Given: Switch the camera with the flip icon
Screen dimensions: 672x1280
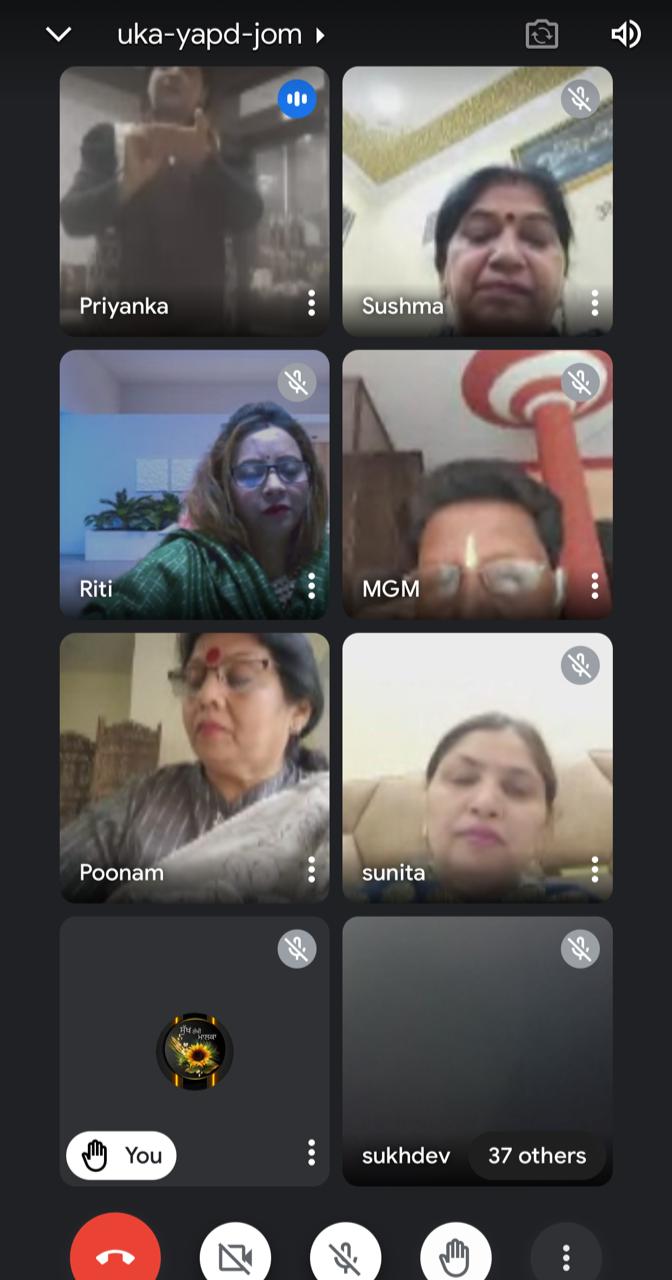Looking at the screenshot, I should pyautogui.click(x=541, y=35).
